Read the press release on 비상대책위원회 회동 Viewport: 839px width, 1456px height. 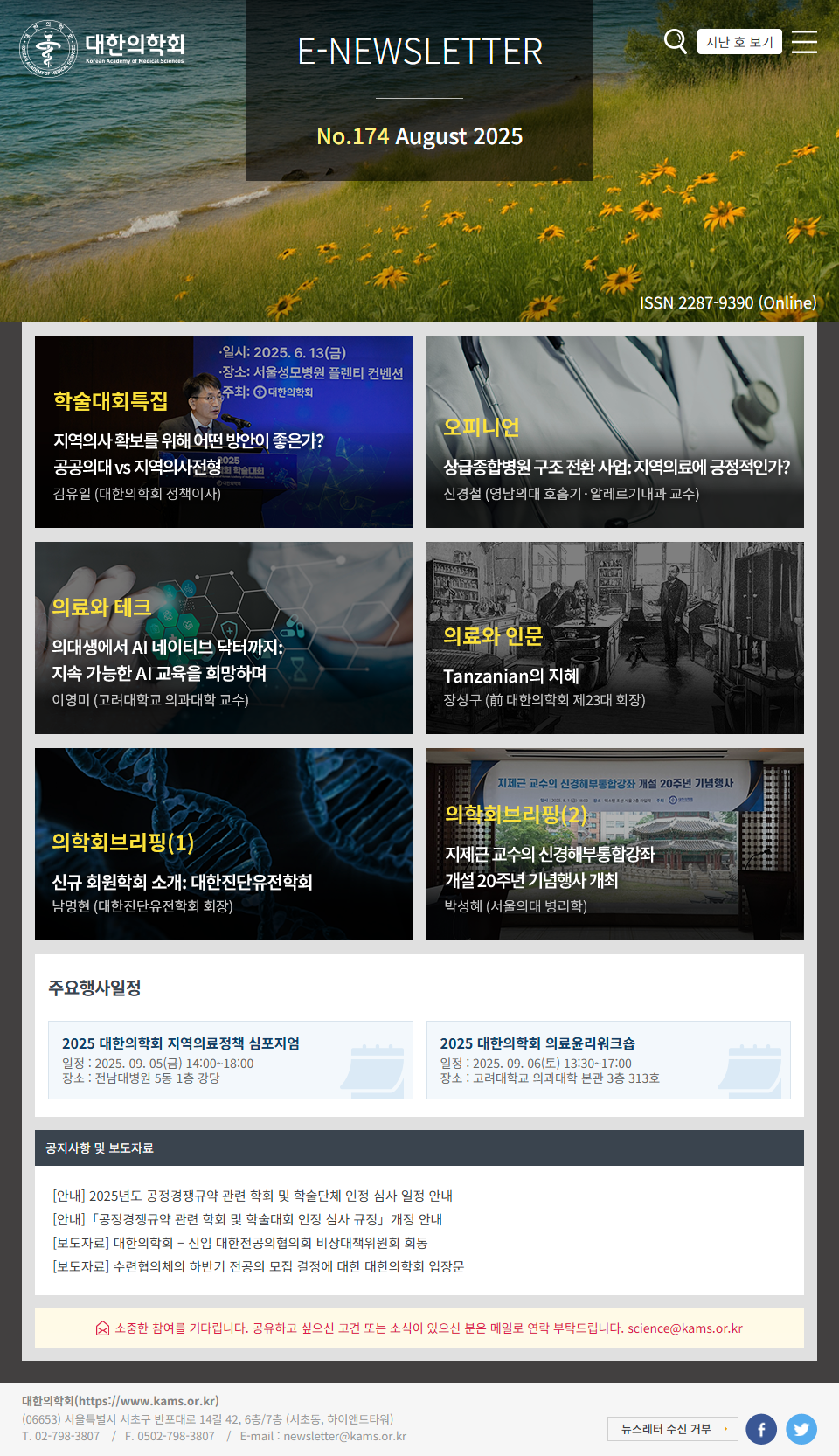pos(240,1243)
